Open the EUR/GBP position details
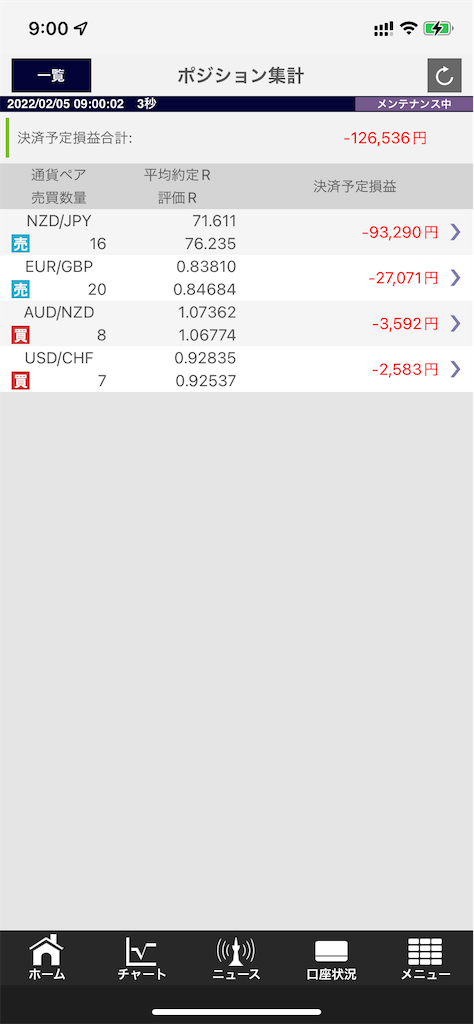 (237, 278)
